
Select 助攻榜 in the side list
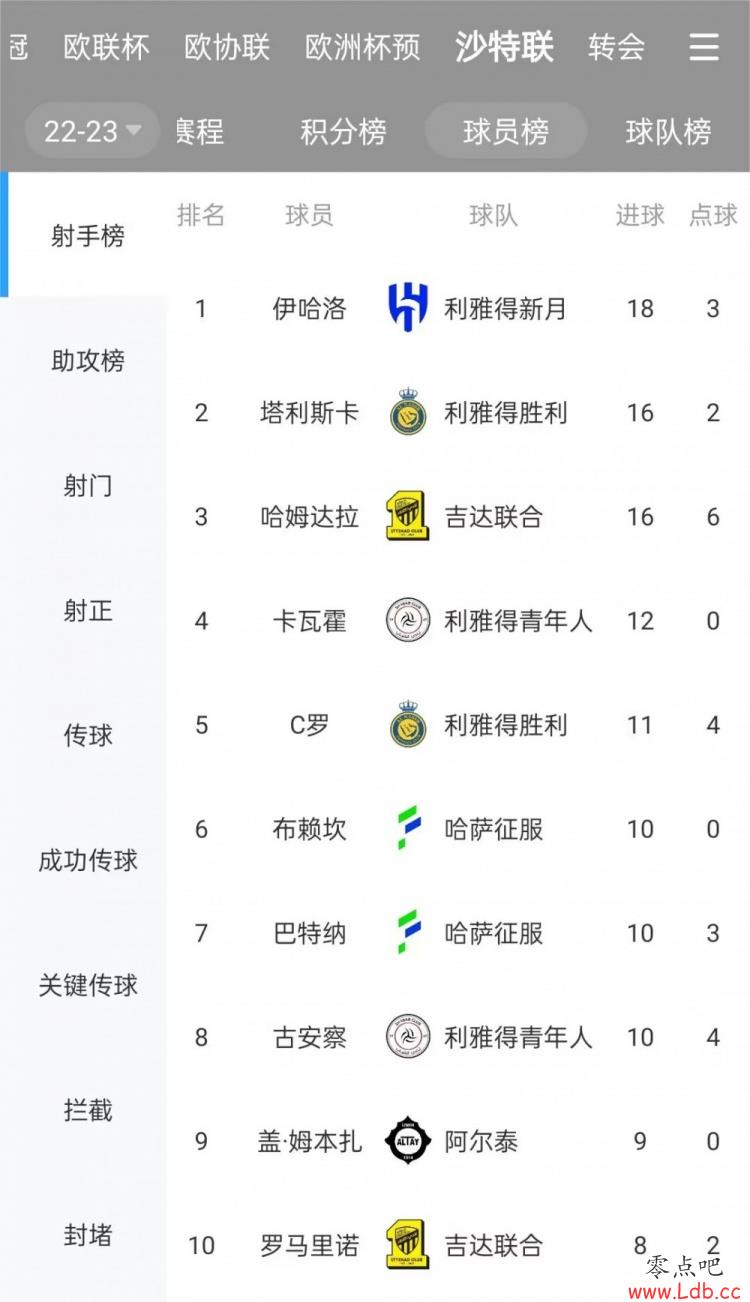tap(88, 361)
